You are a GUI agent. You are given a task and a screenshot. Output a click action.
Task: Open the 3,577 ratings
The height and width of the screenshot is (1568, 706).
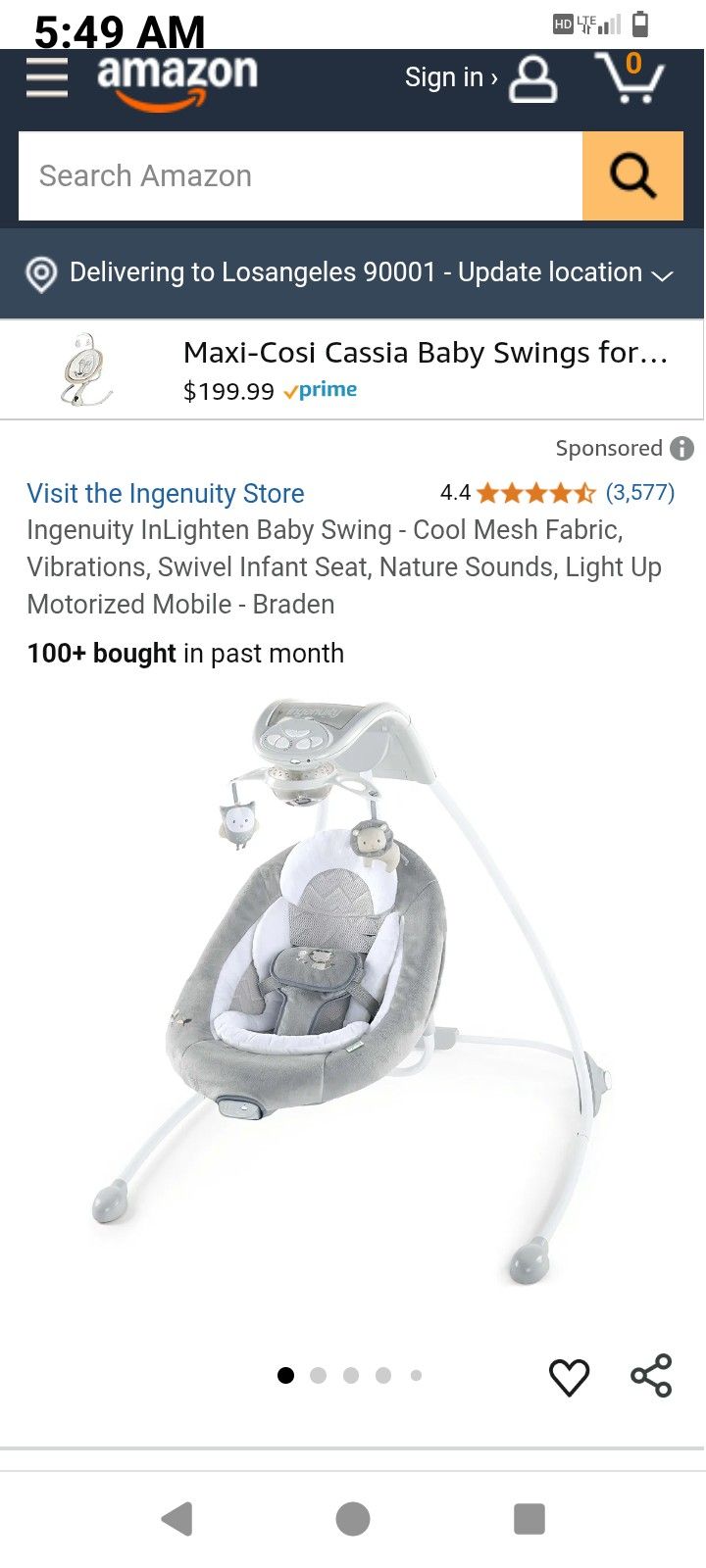coord(640,492)
